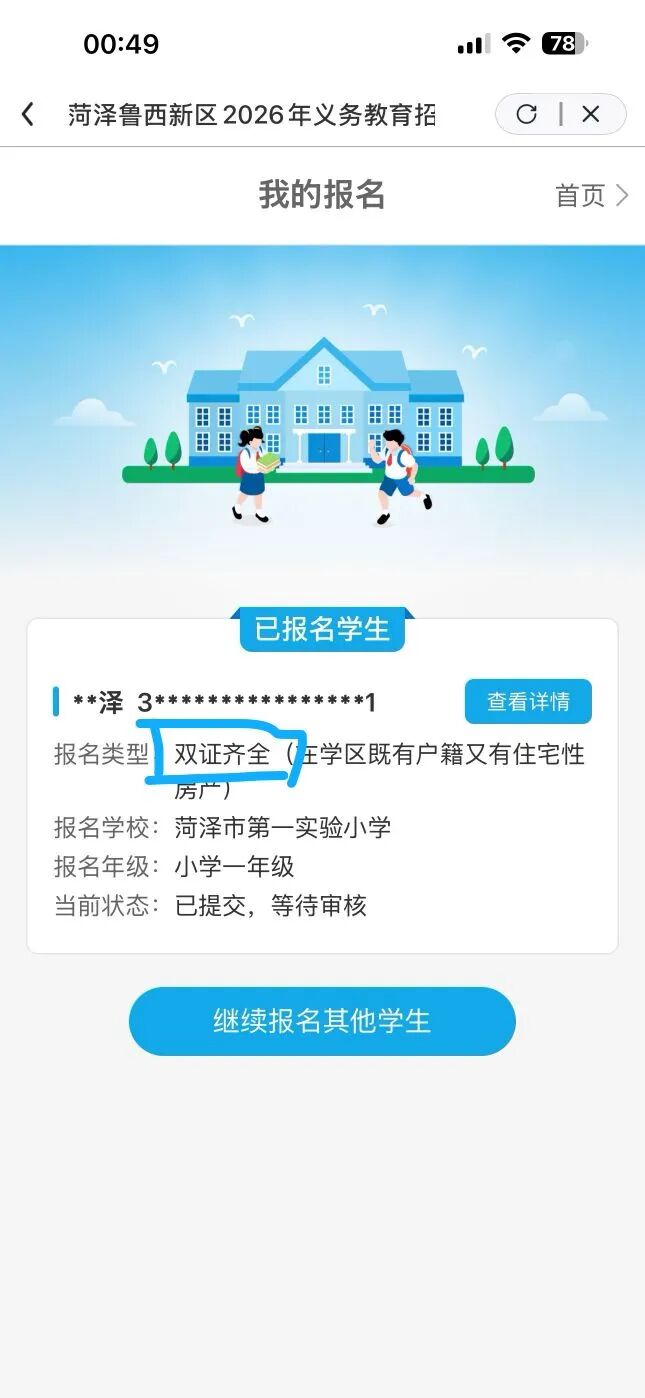Open the 首页 home link
The width and height of the screenshot is (645, 1398).
(x=592, y=195)
